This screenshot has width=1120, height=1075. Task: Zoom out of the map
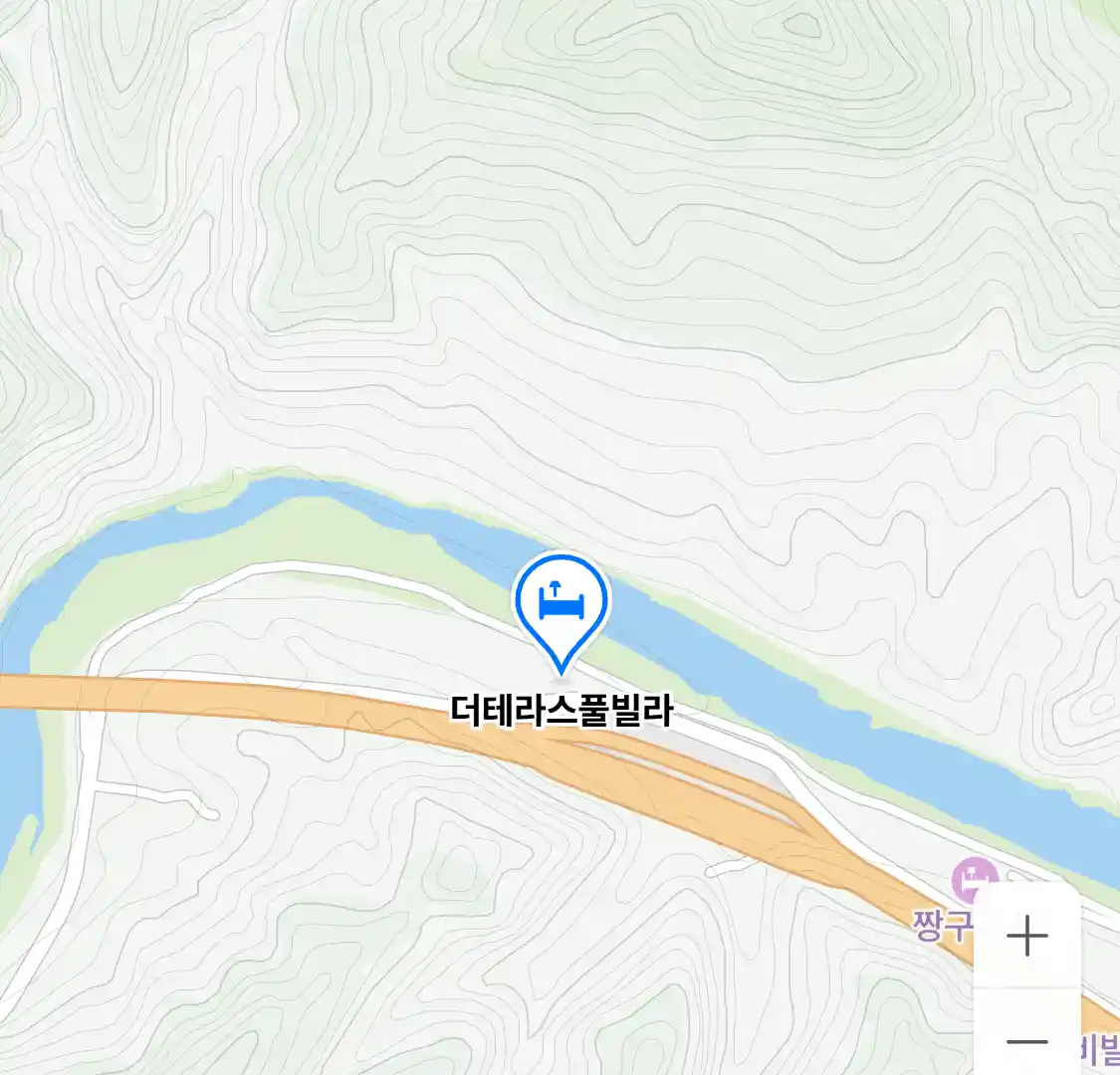pyautogui.click(x=1026, y=1041)
